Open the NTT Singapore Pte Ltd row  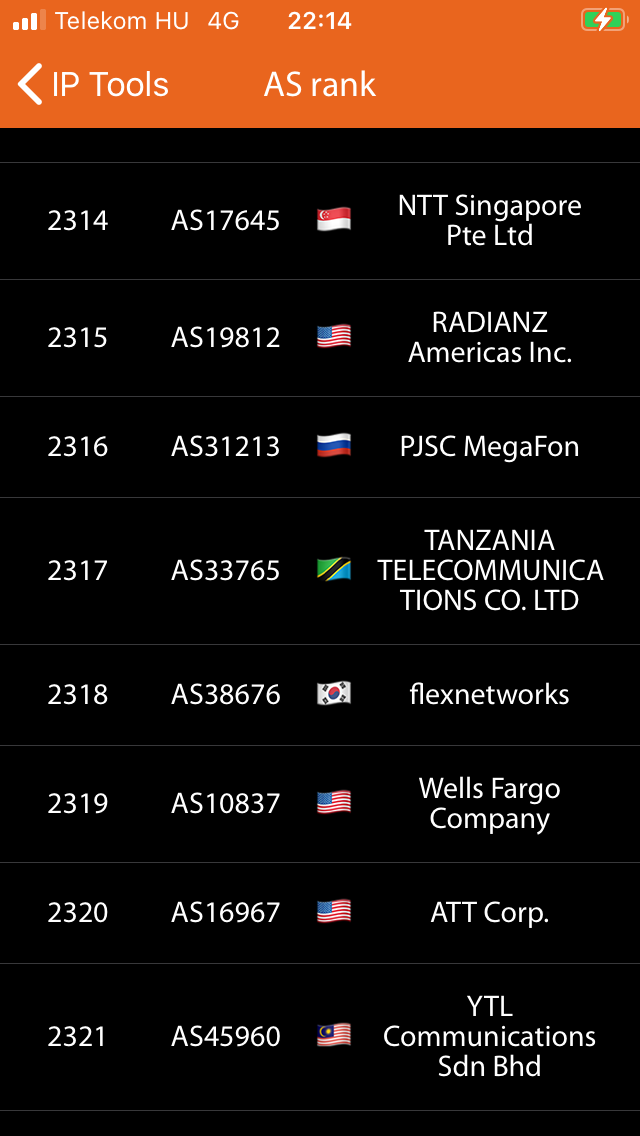(x=320, y=221)
